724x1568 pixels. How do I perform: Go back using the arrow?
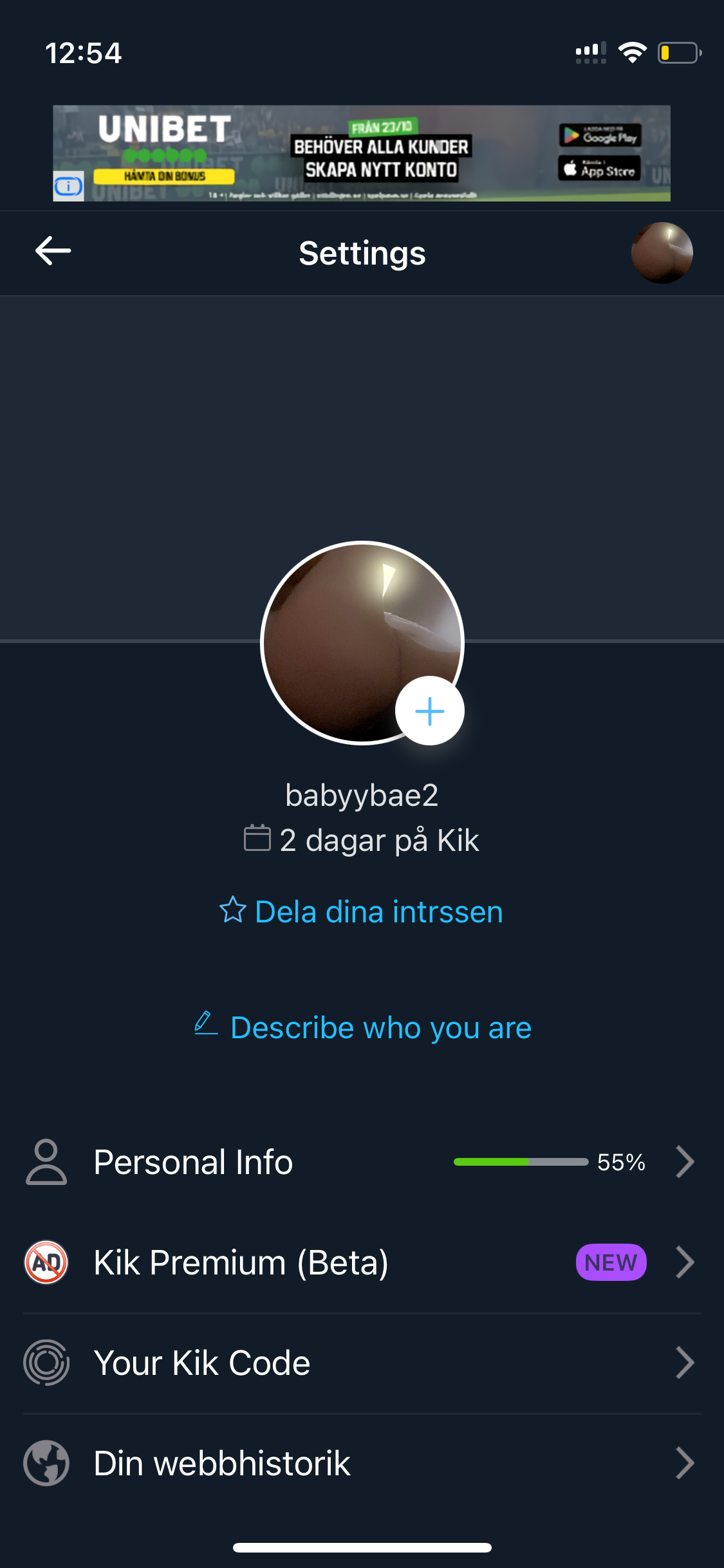click(x=53, y=251)
